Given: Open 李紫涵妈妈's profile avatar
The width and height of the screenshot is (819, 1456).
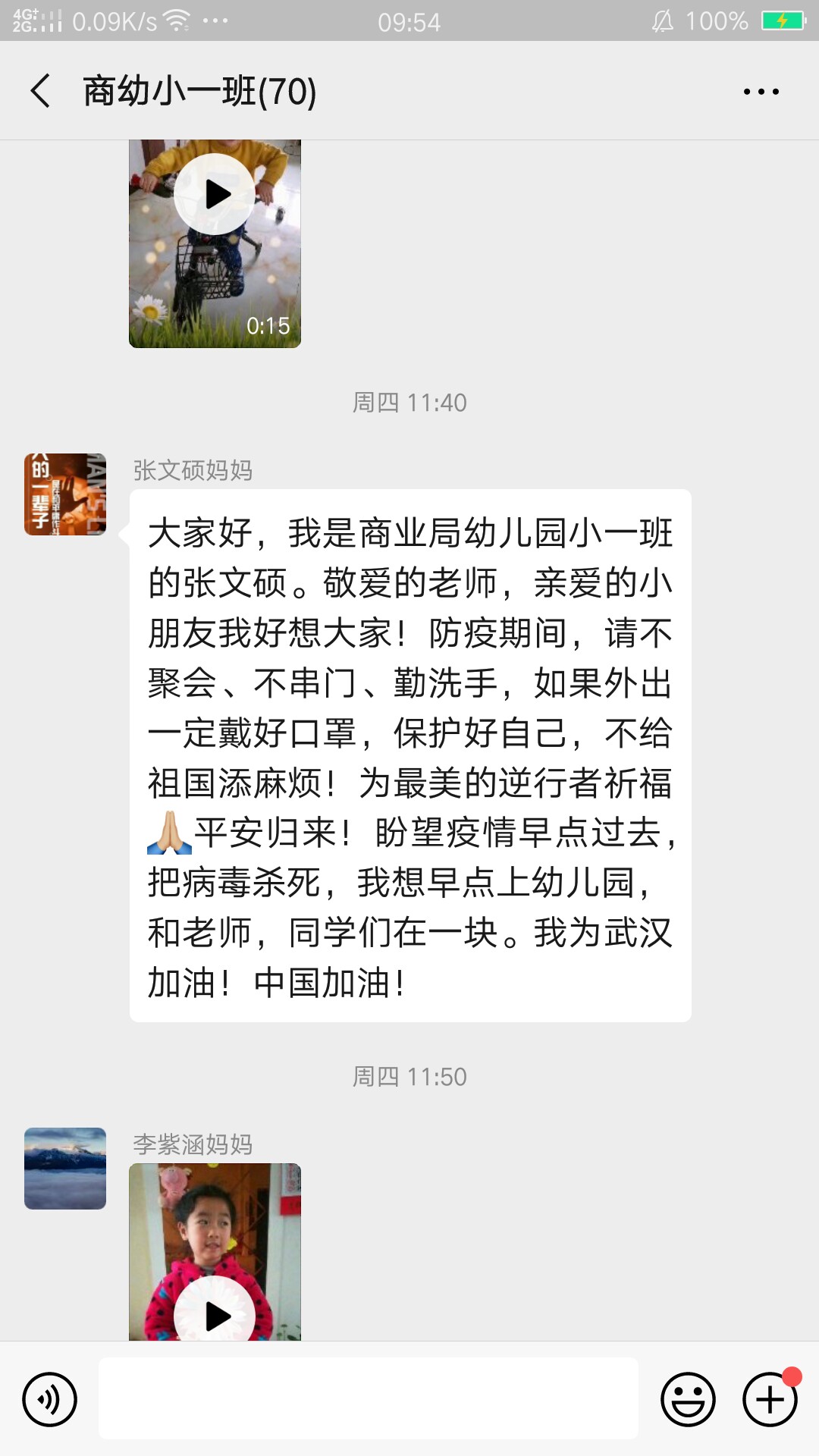Looking at the screenshot, I should pyautogui.click(x=65, y=1169).
